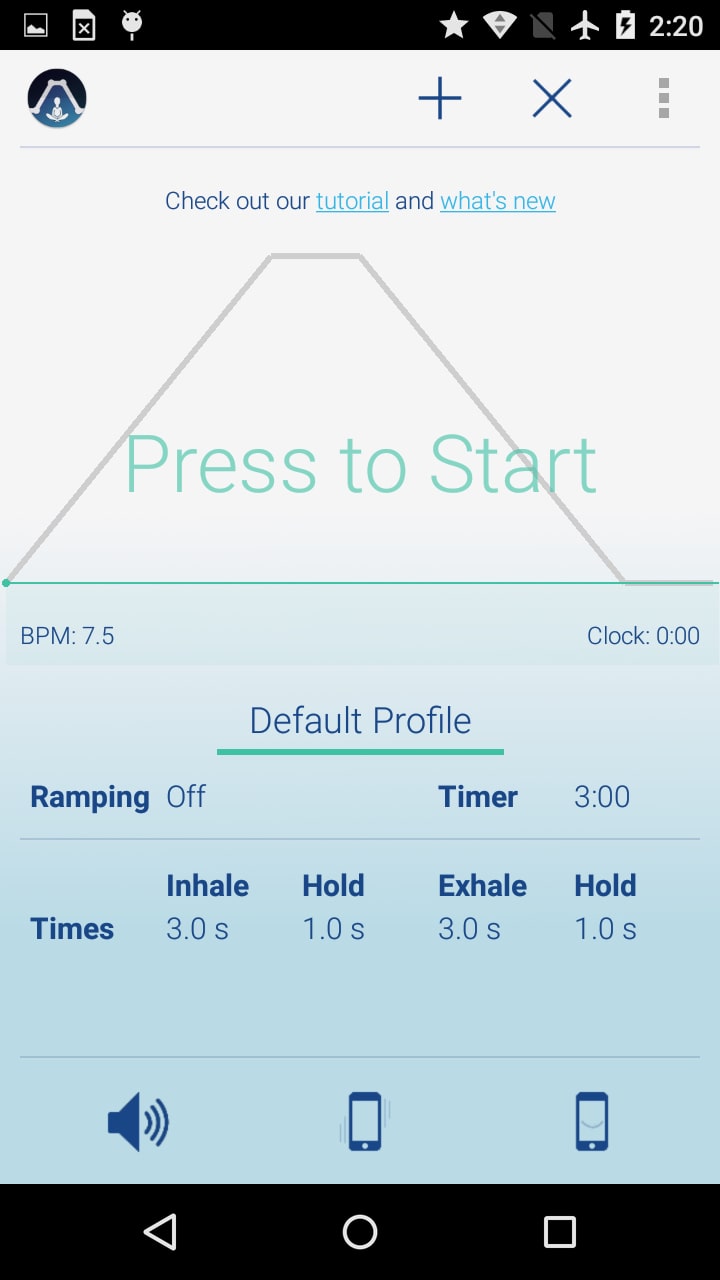Toggle the sound speaker icon

pyautogui.click(x=138, y=1122)
